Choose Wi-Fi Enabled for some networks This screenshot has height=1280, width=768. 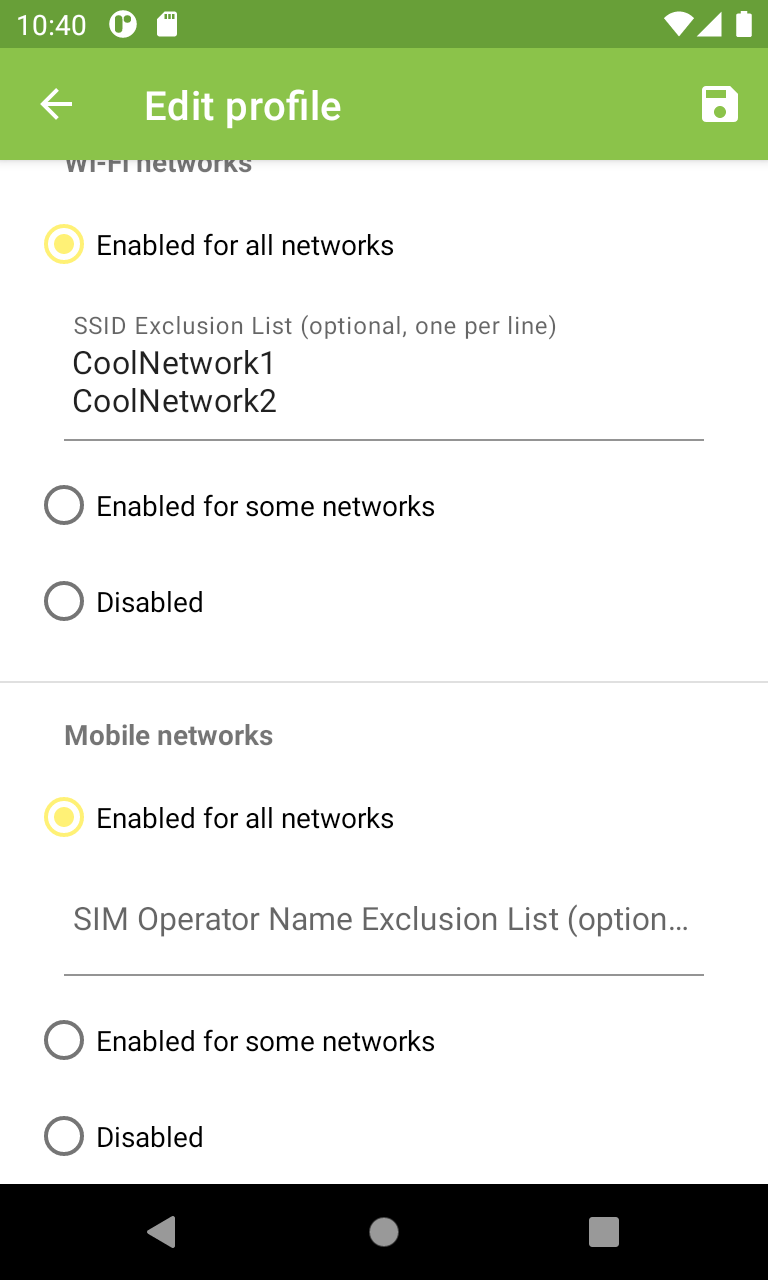[x=240, y=506]
